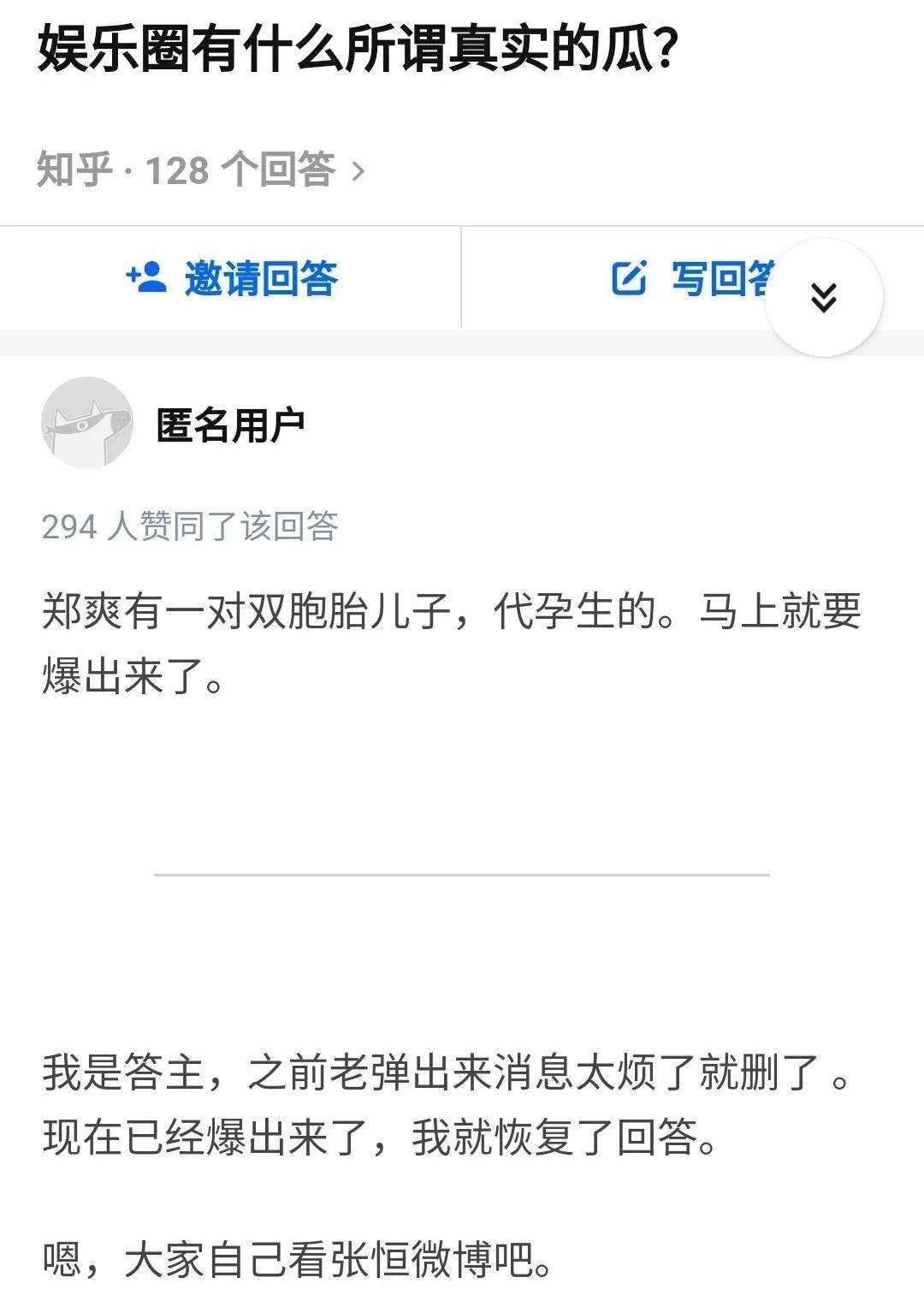
Task: Tap 邀请回答 to invite answers
Action: [232, 278]
